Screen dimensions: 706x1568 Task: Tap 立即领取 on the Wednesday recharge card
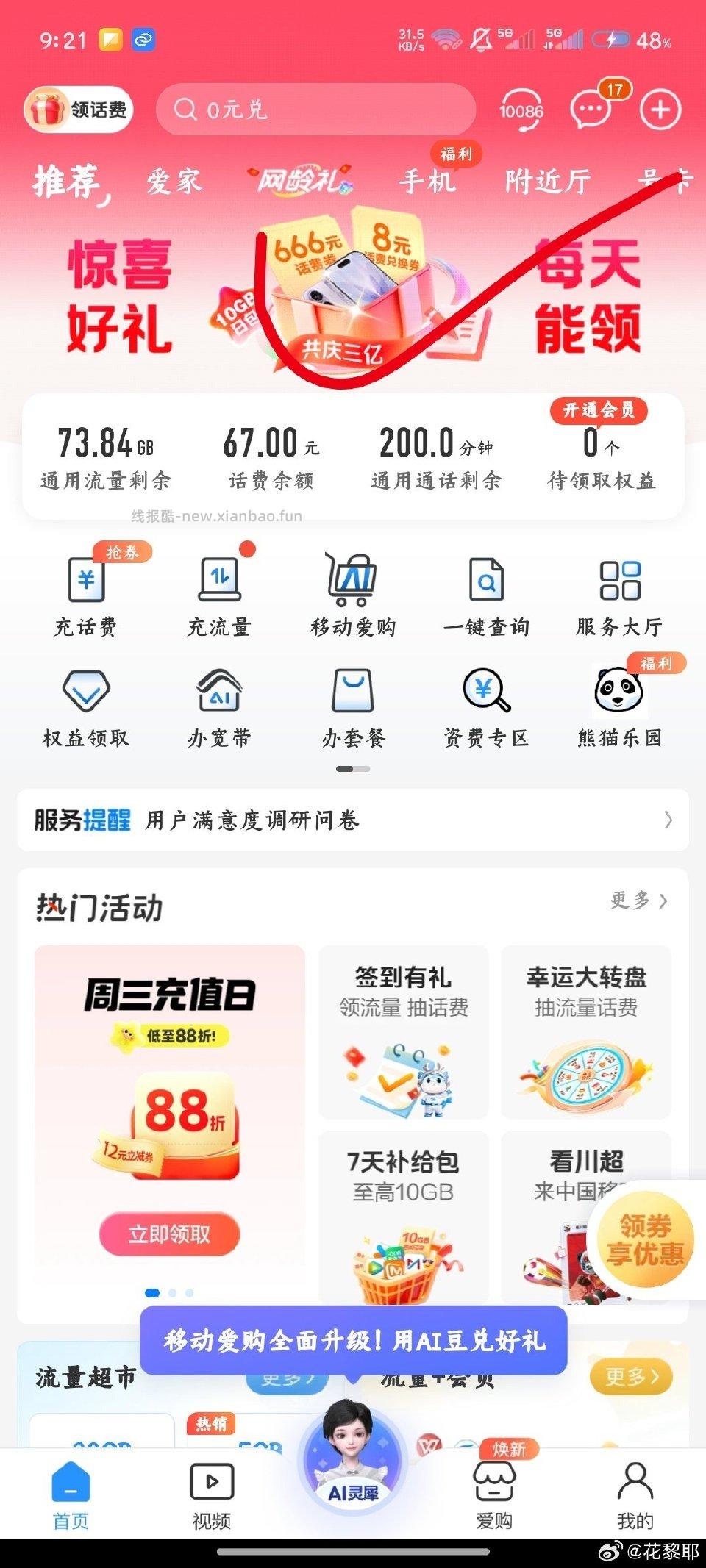point(170,1235)
